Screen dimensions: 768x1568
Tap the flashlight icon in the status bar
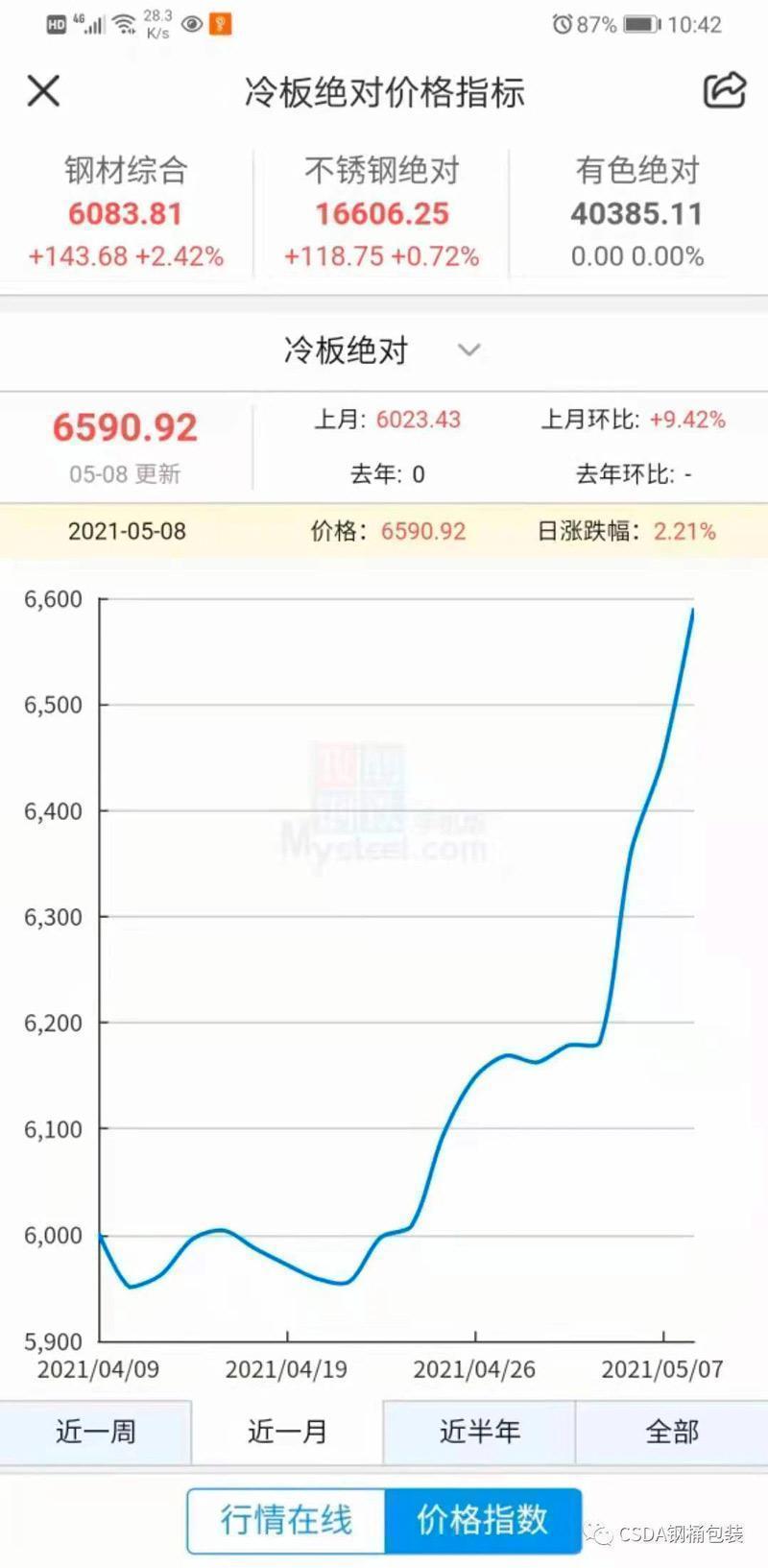tap(219, 25)
